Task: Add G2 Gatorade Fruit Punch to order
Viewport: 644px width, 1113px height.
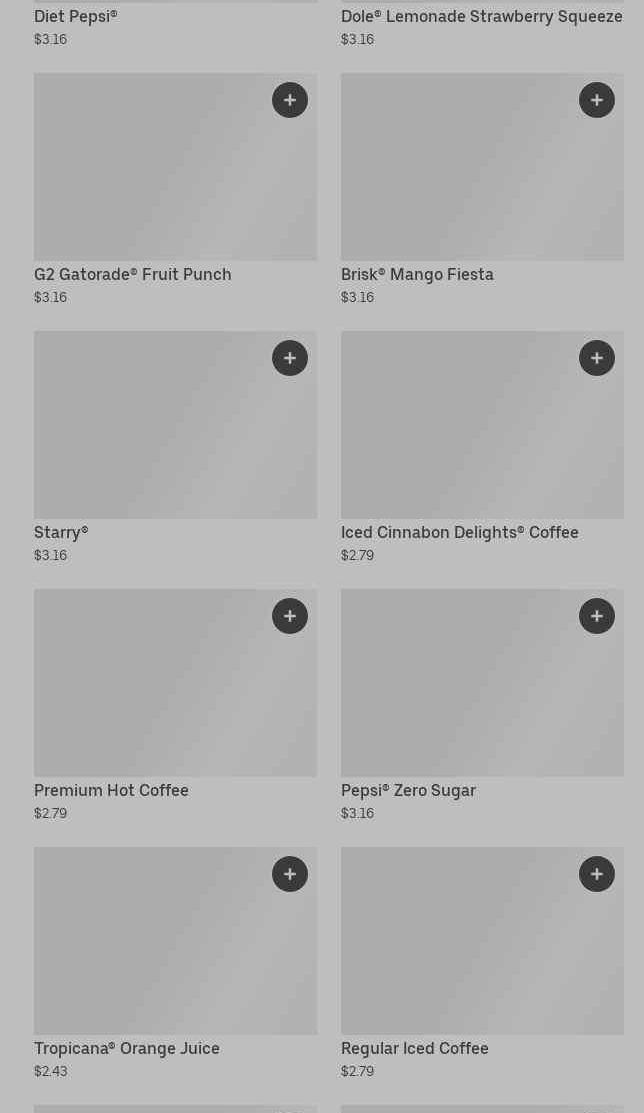Action: pos(290,100)
